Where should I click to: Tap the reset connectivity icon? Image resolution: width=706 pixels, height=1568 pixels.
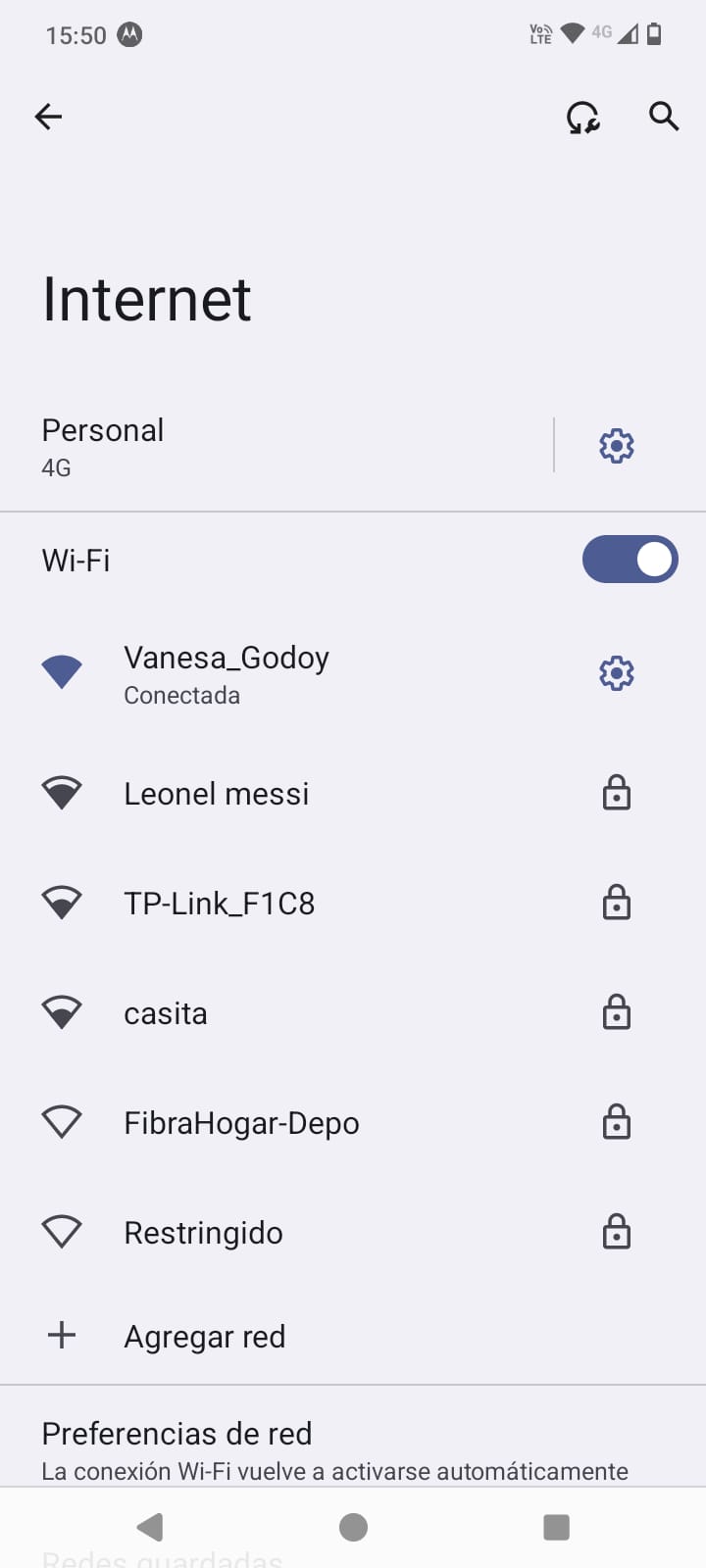583,118
